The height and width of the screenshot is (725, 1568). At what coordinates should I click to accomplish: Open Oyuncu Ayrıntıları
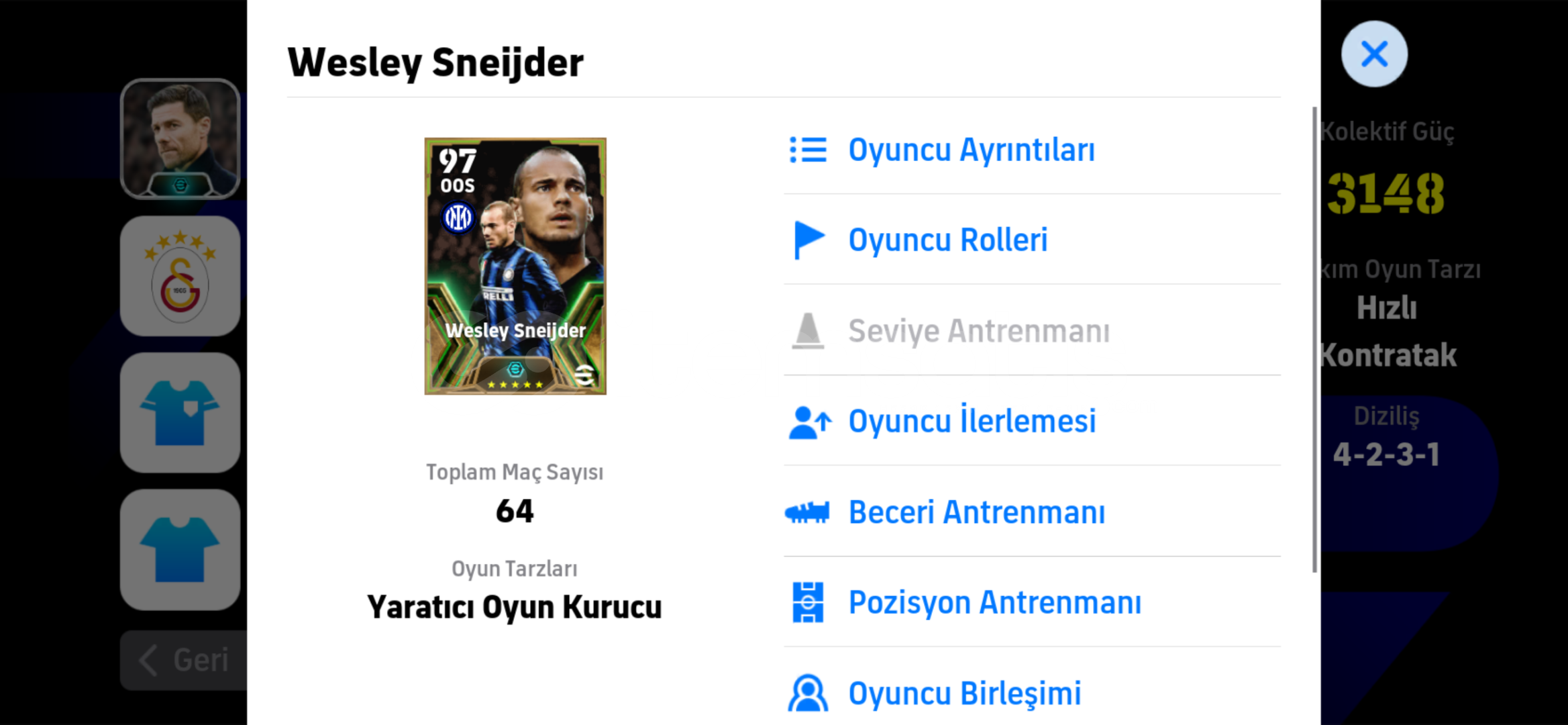pyautogui.click(x=970, y=150)
